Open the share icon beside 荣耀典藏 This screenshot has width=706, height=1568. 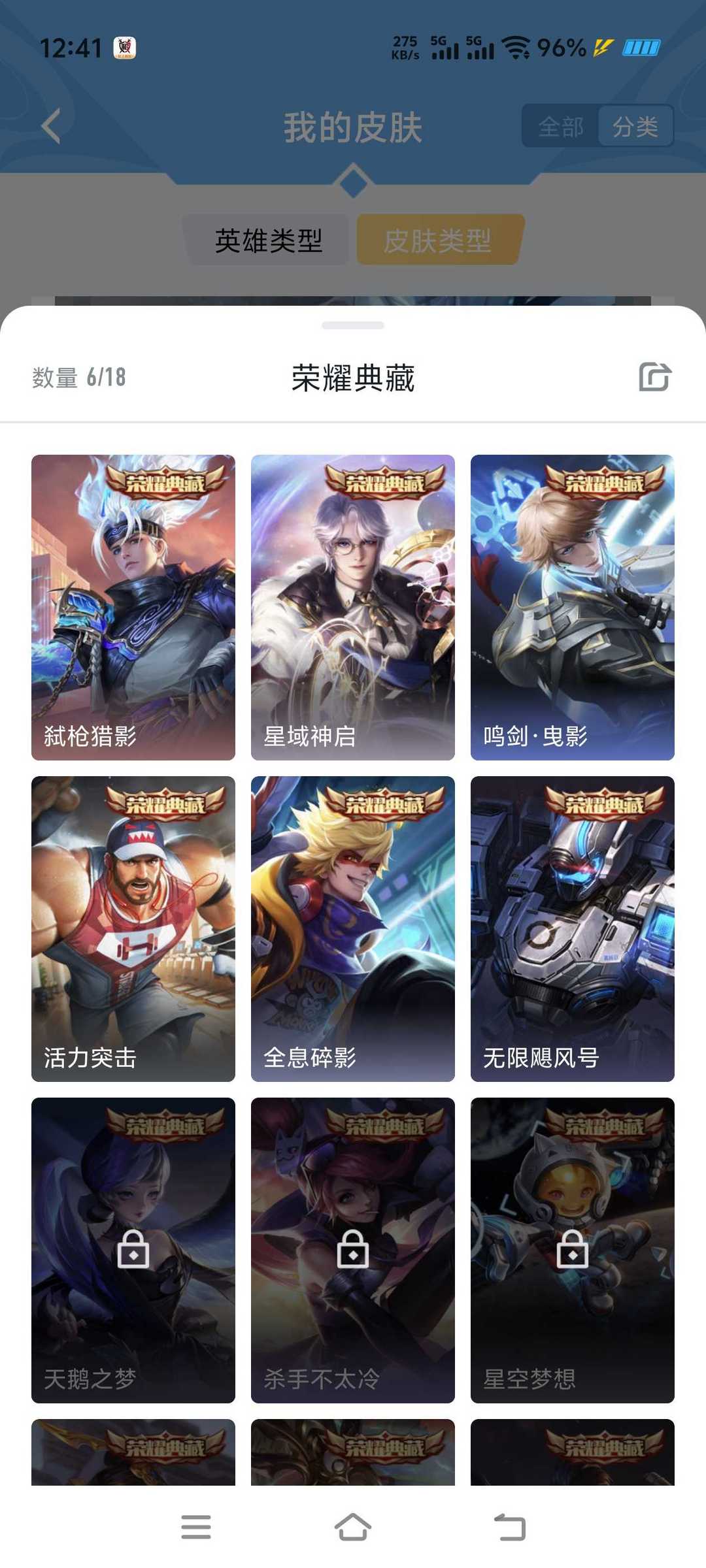click(656, 376)
